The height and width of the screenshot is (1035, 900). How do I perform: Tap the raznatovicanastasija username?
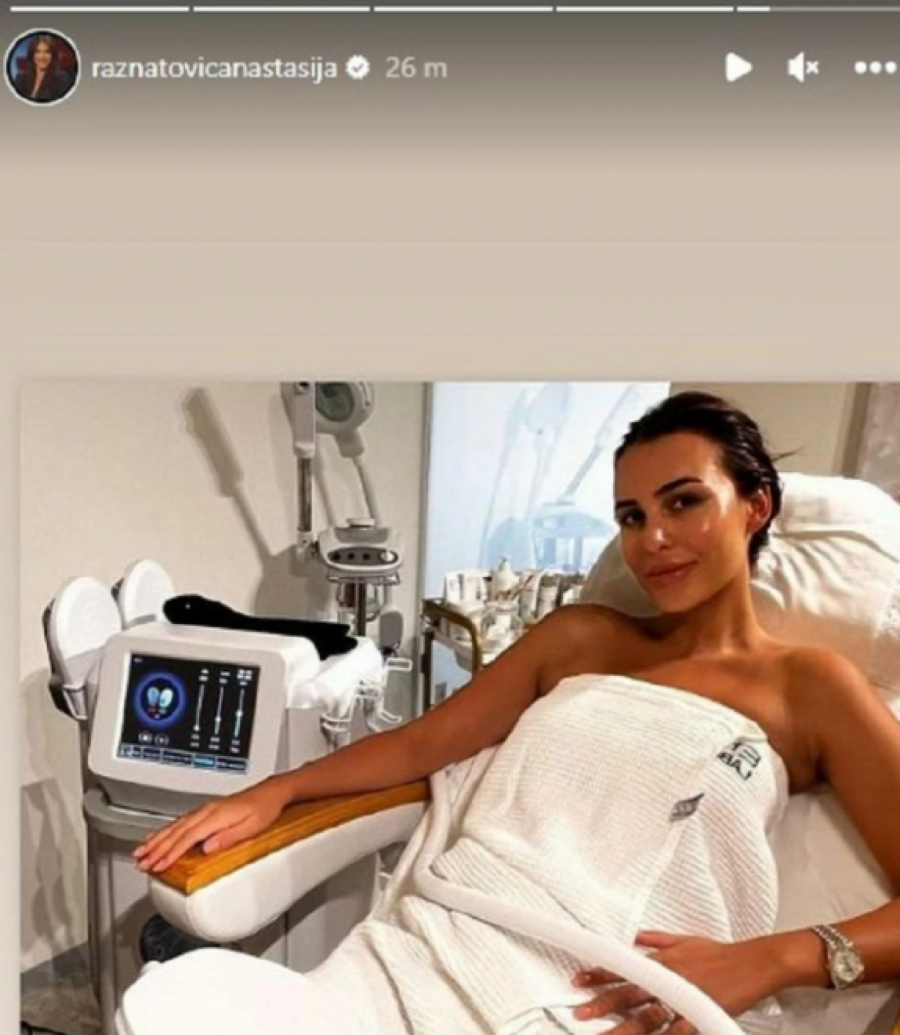pyautogui.click(x=213, y=68)
